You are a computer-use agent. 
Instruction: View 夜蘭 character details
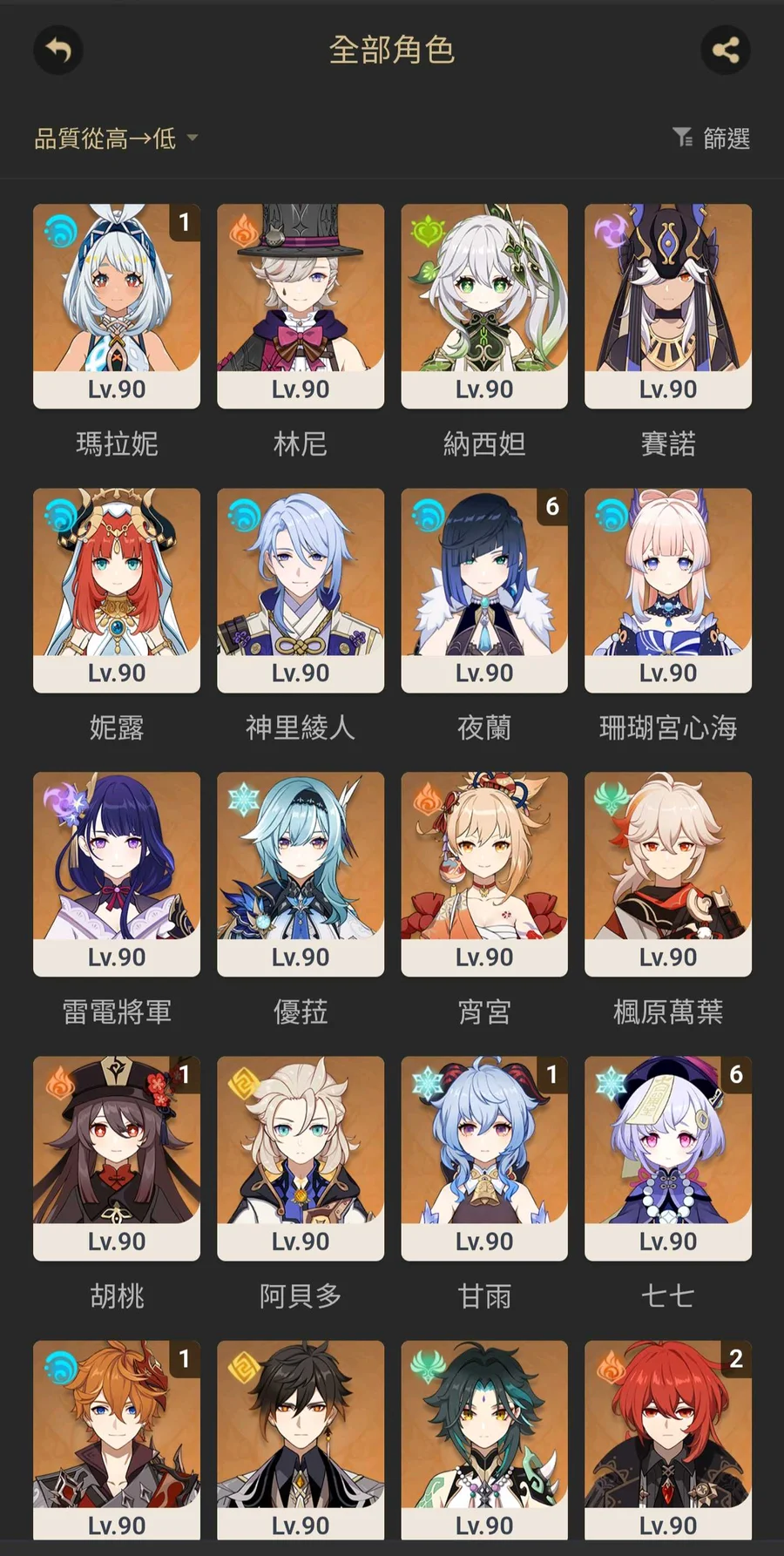click(x=484, y=590)
